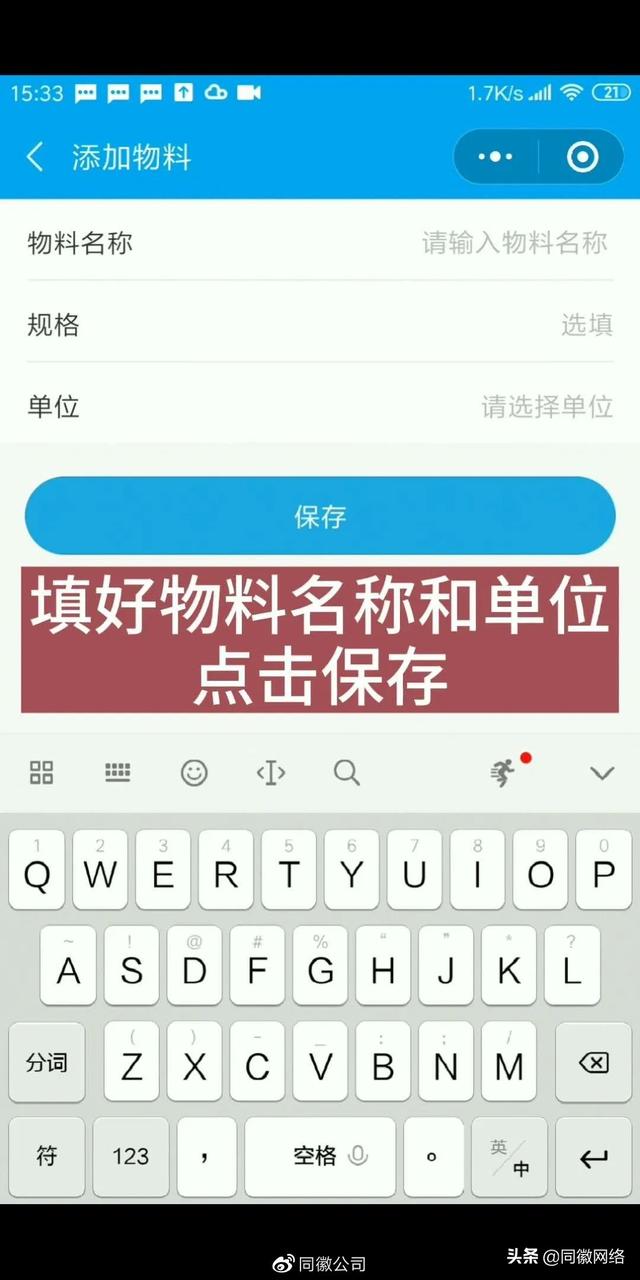640x1280 pixels.
Task: Open the 单位 unit selector
Action: (320, 407)
